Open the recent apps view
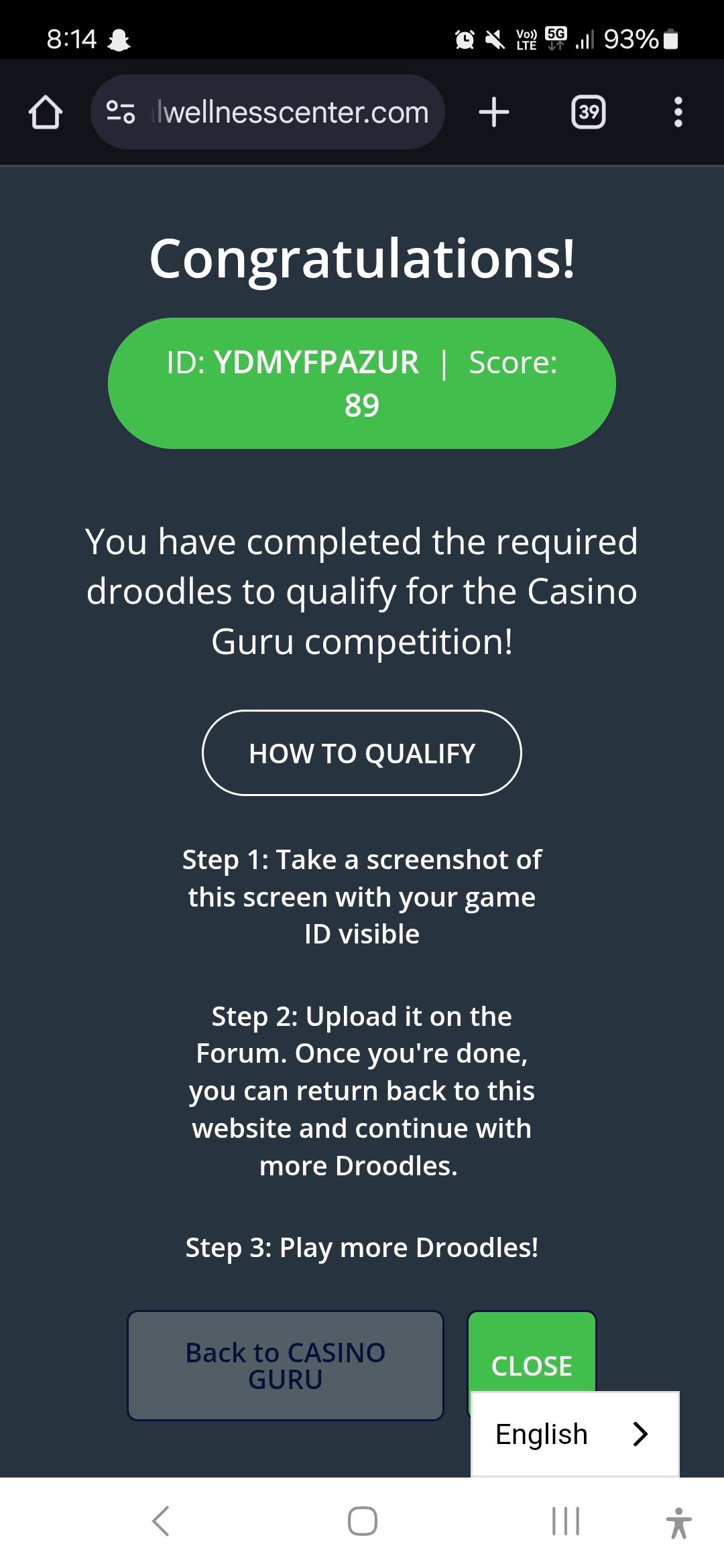 565,1520
